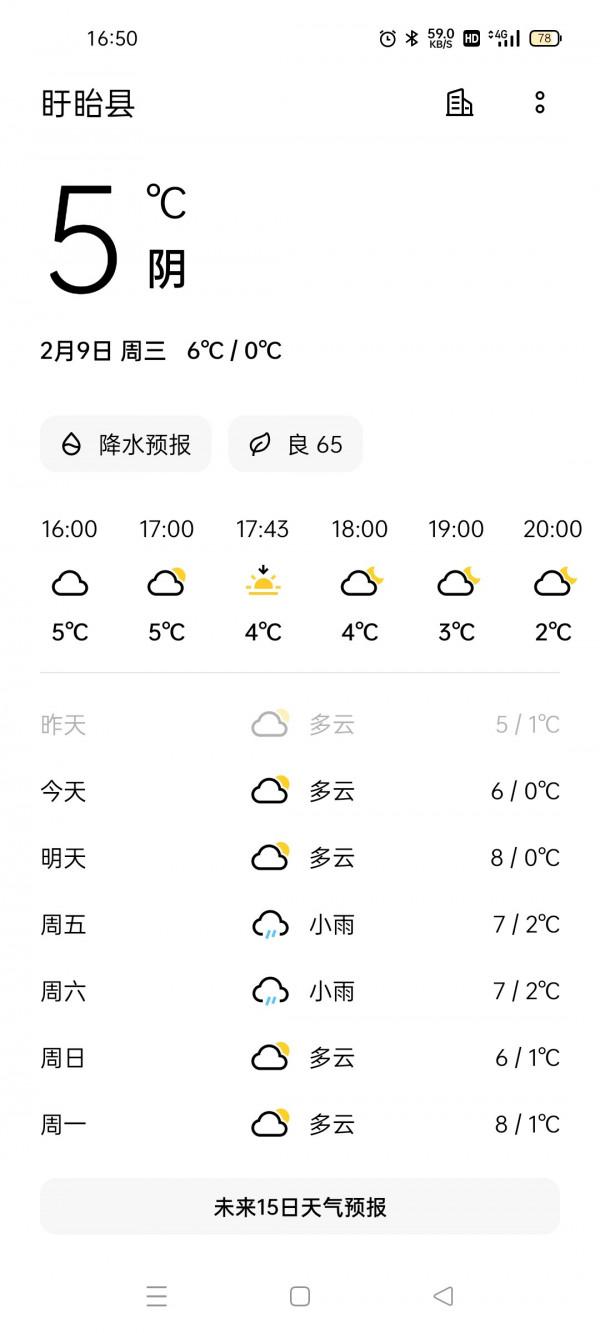Viewport: 600px width, 1333px height.
Task: Open 未来15日天气预报 15-day forecast
Action: [x=300, y=1207]
